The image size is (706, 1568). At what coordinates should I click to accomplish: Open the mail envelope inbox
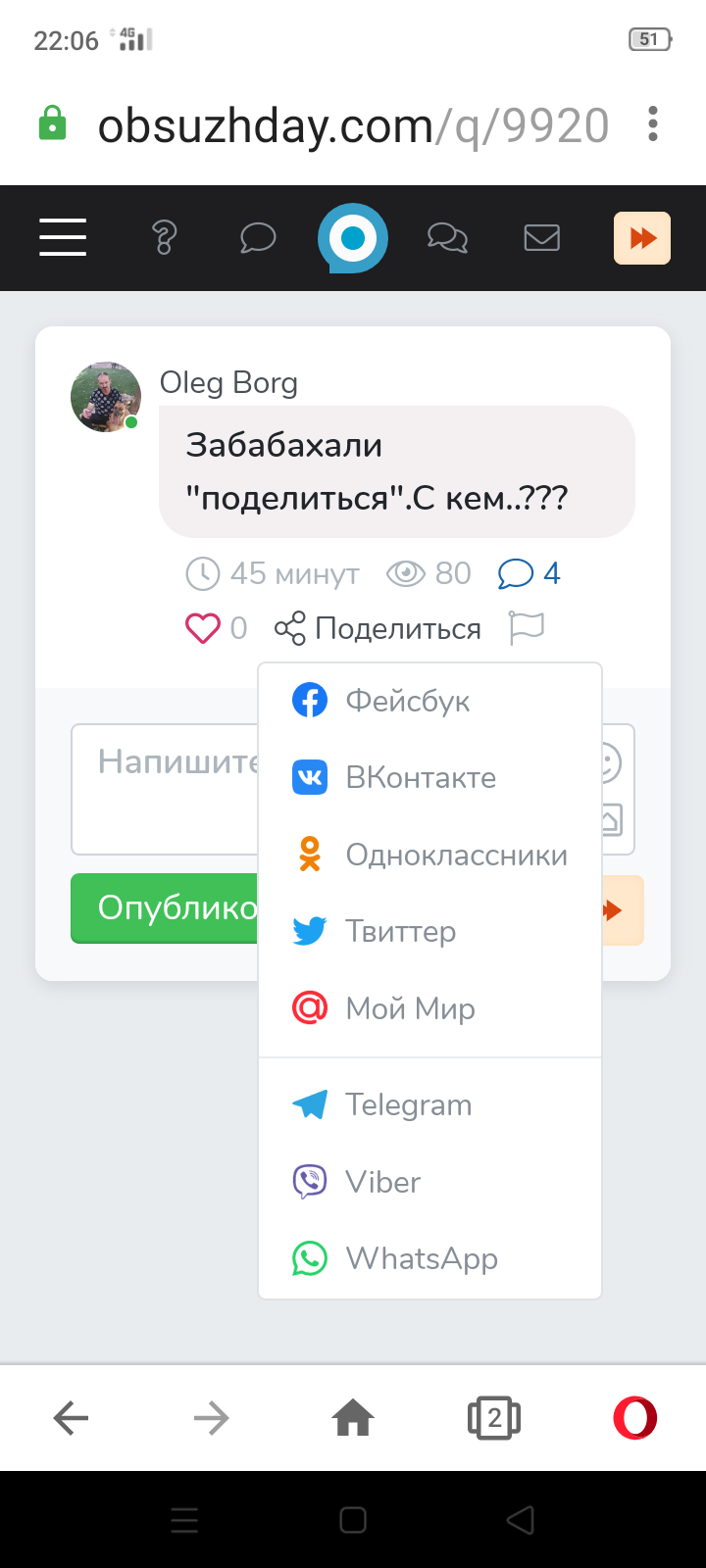tap(541, 238)
